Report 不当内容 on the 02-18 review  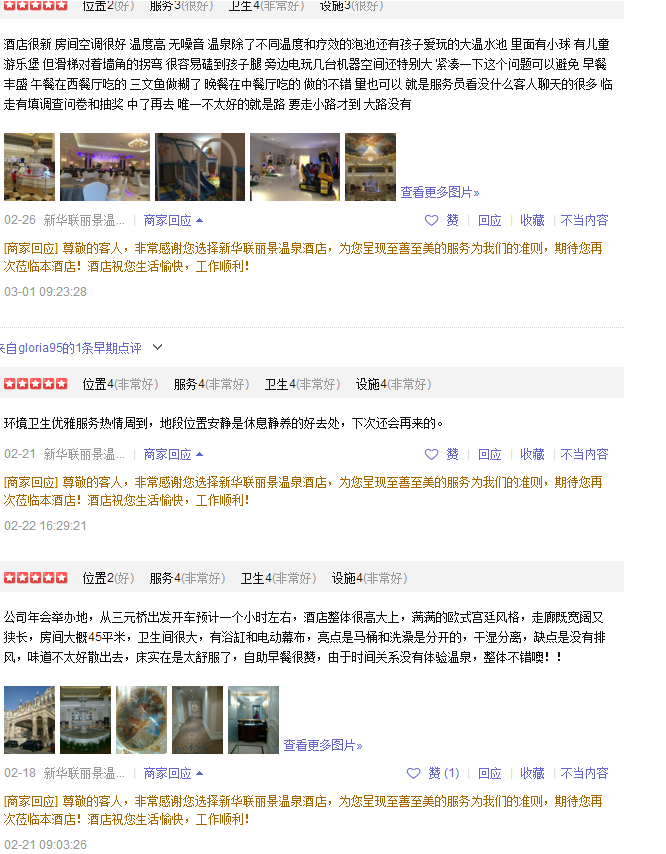coord(584,773)
